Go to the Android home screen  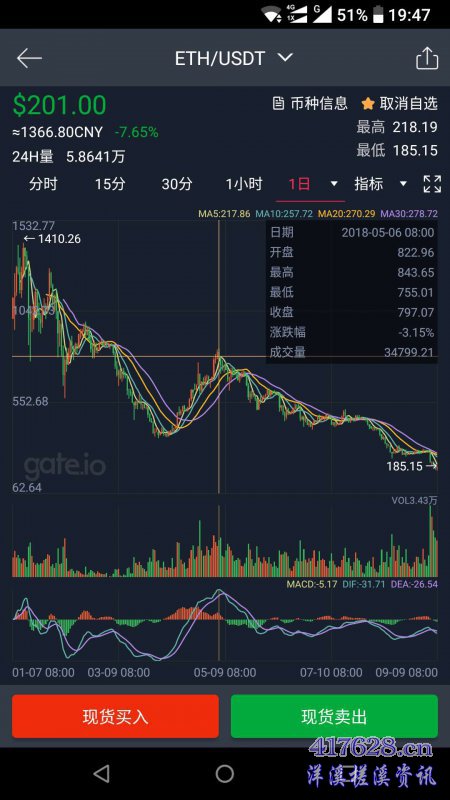pyautogui.click(x=224, y=773)
